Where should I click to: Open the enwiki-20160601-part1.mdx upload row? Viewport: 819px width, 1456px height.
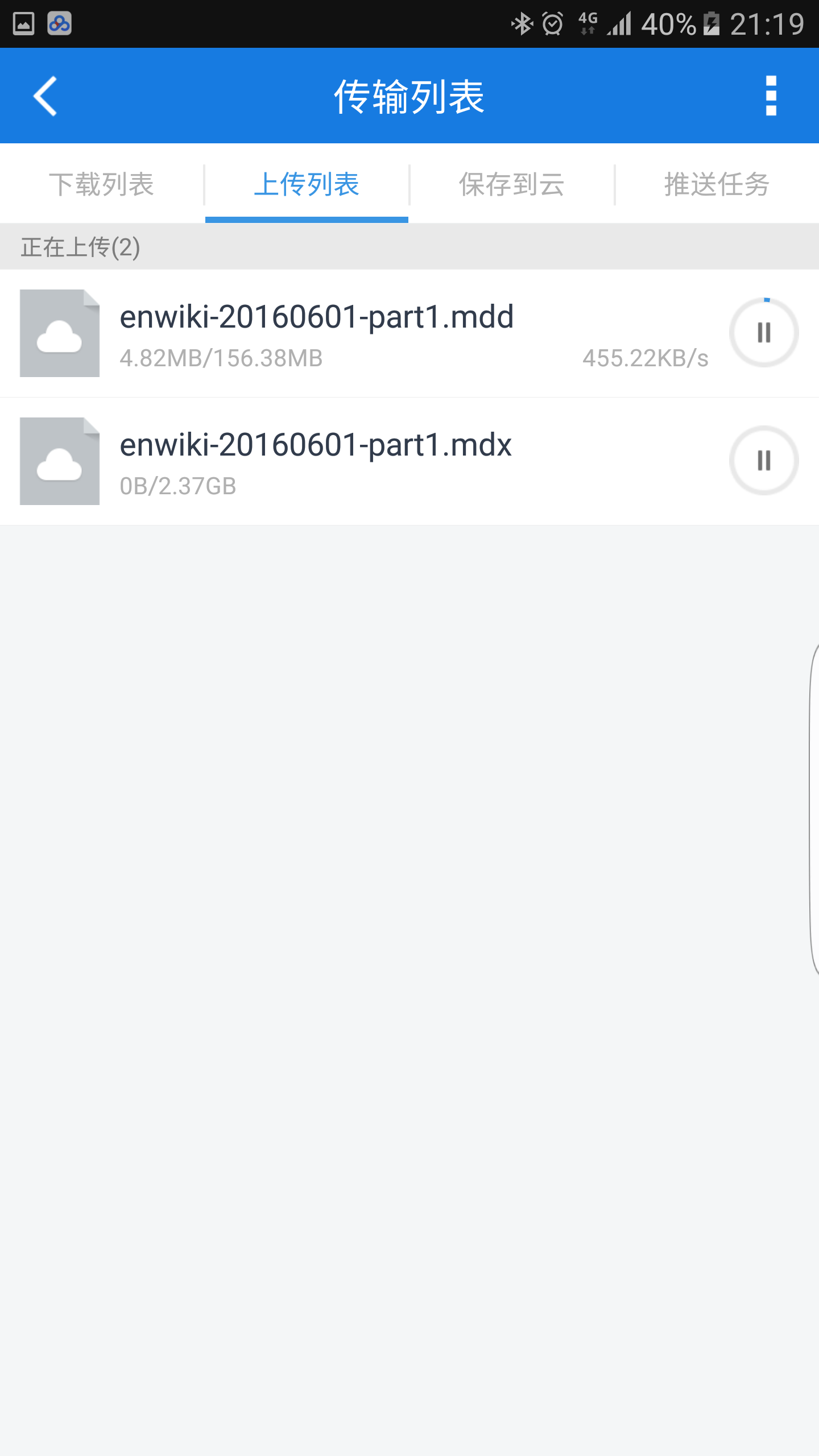(409, 461)
